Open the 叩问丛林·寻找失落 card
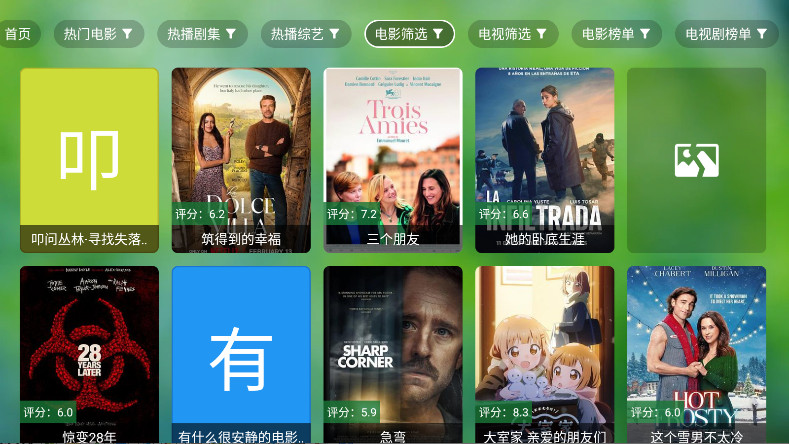The height and width of the screenshot is (444, 789). pos(89,160)
